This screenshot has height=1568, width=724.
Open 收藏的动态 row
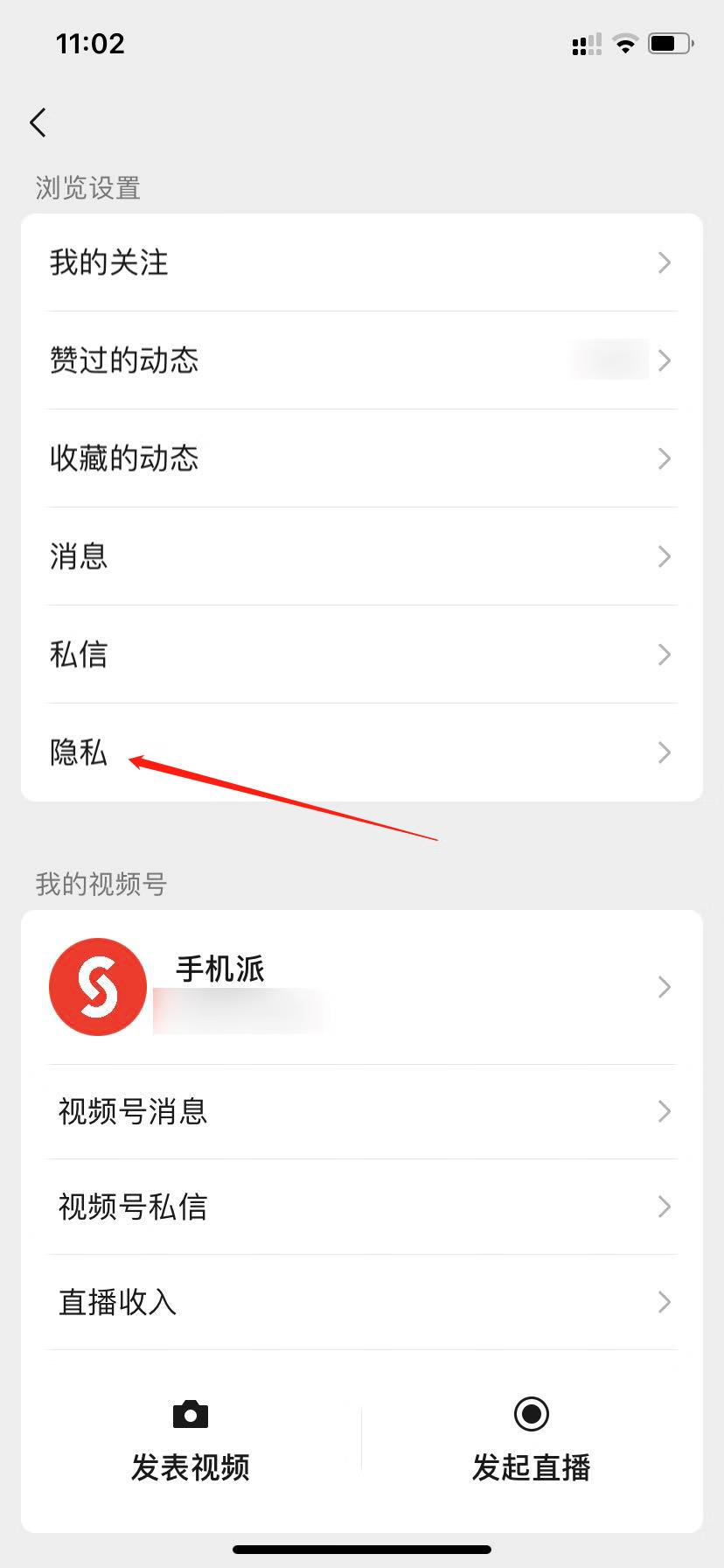(x=362, y=458)
